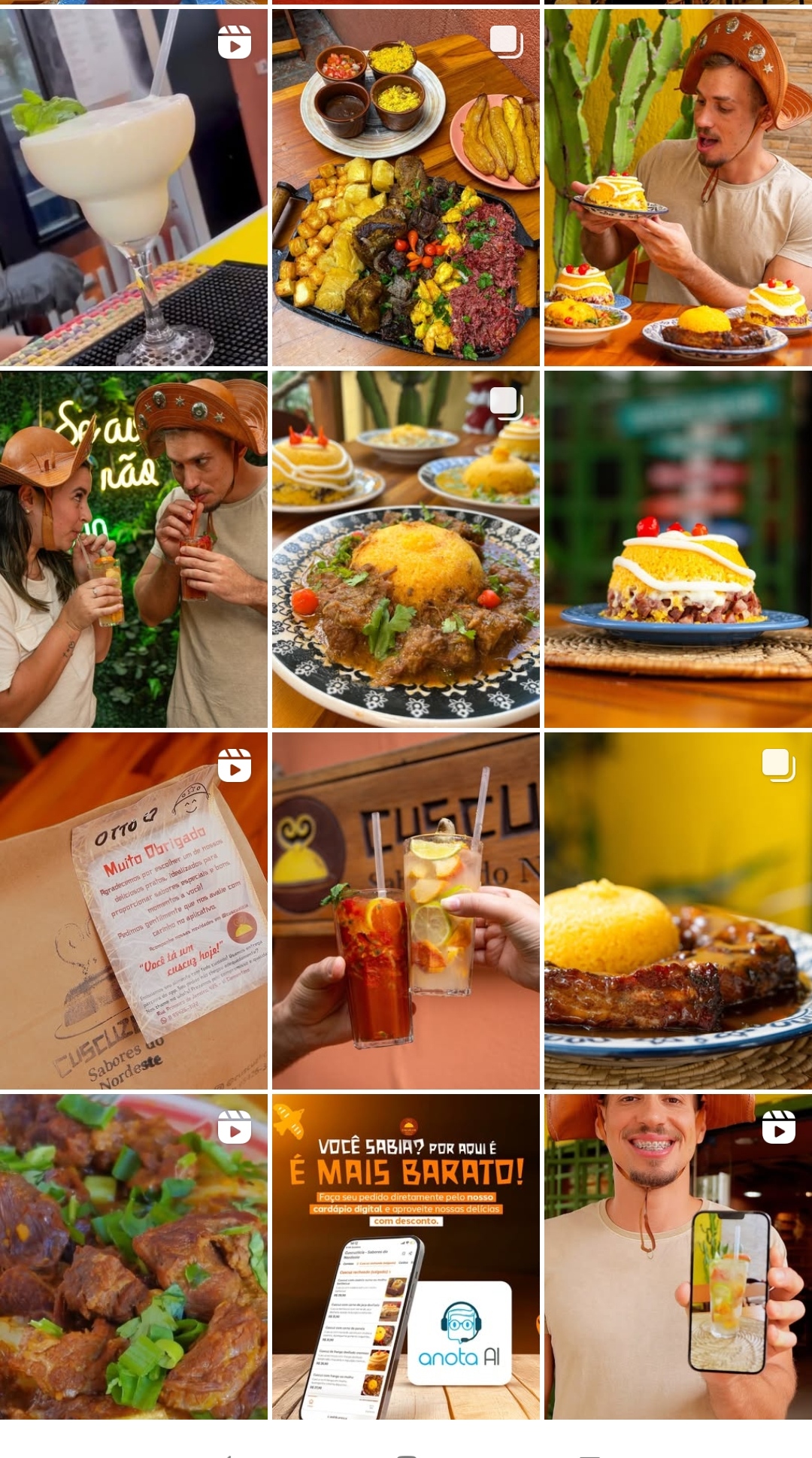Play the stewed meat with scallions reel
Image resolution: width=812 pixels, height=1458 pixels.
click(134, 1256)
